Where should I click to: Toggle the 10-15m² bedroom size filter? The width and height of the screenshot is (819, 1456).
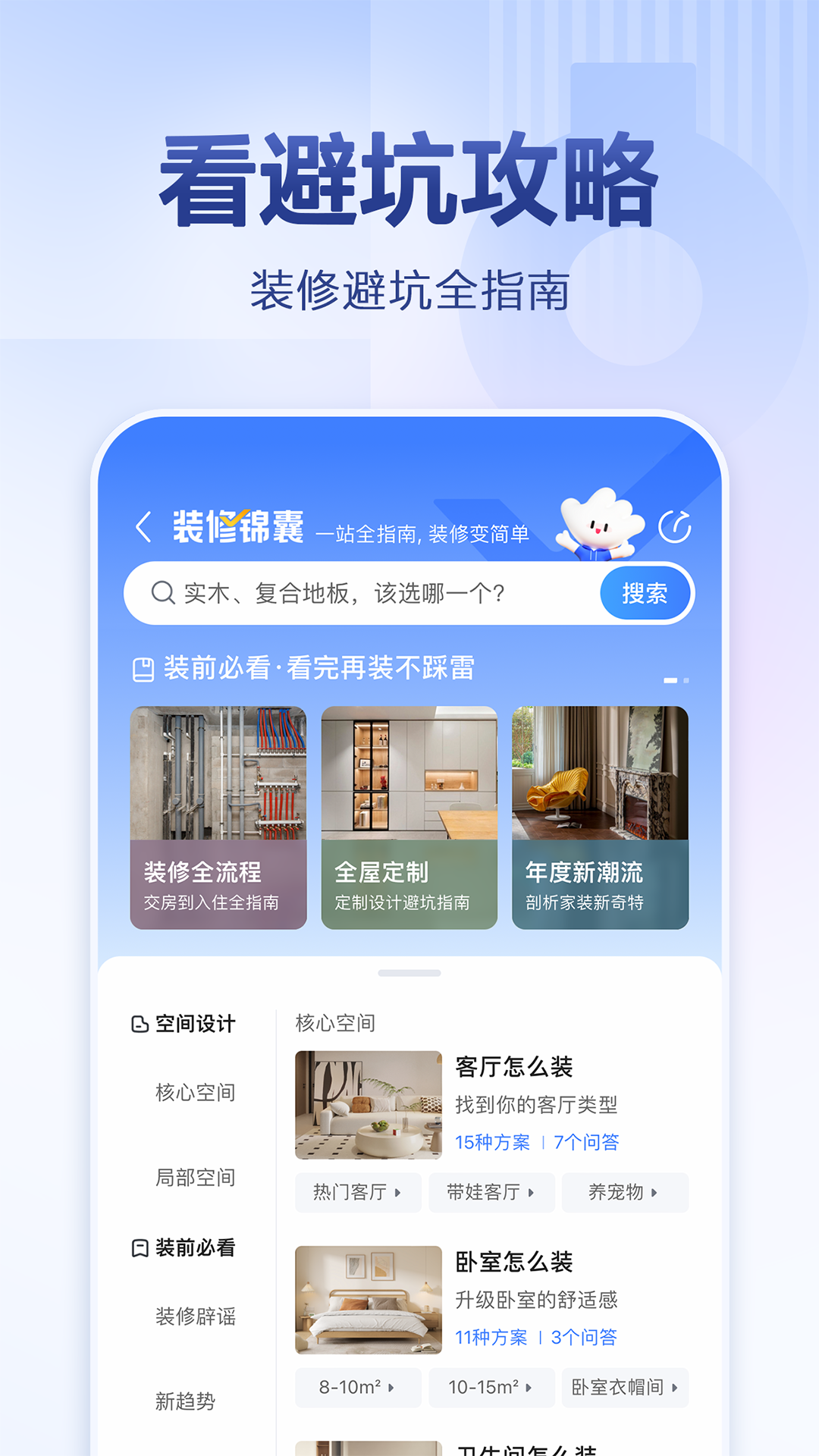[491, 1388]
